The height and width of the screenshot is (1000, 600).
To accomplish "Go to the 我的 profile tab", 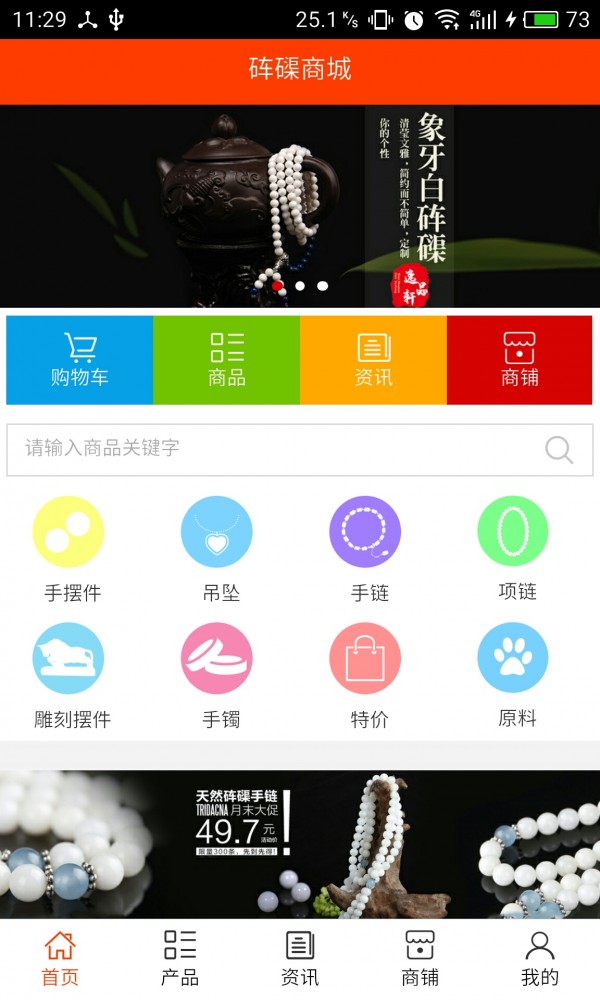I will coord(540,958).
